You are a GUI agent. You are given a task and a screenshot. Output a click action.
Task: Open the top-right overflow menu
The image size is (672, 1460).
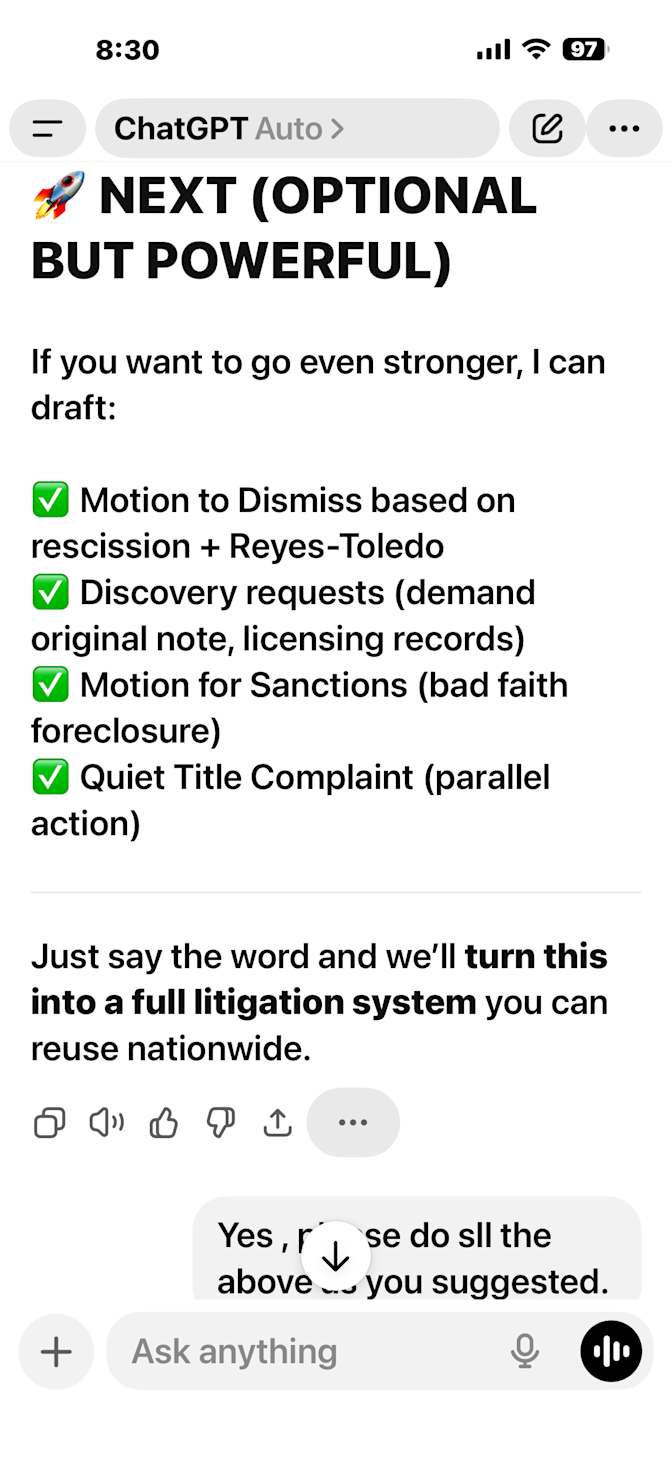point(624,128)
